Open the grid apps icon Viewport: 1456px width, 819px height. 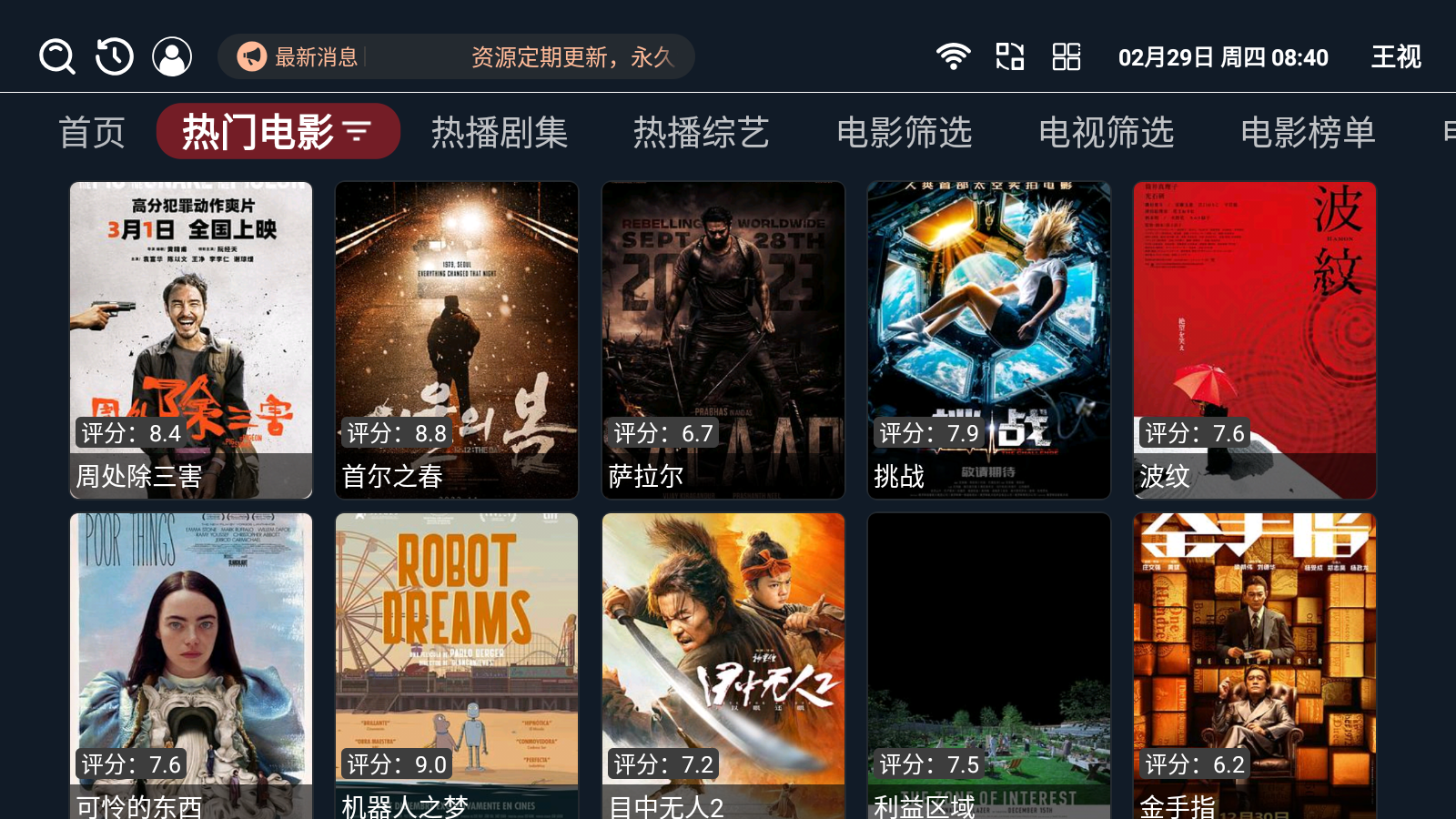[1066, 56]
